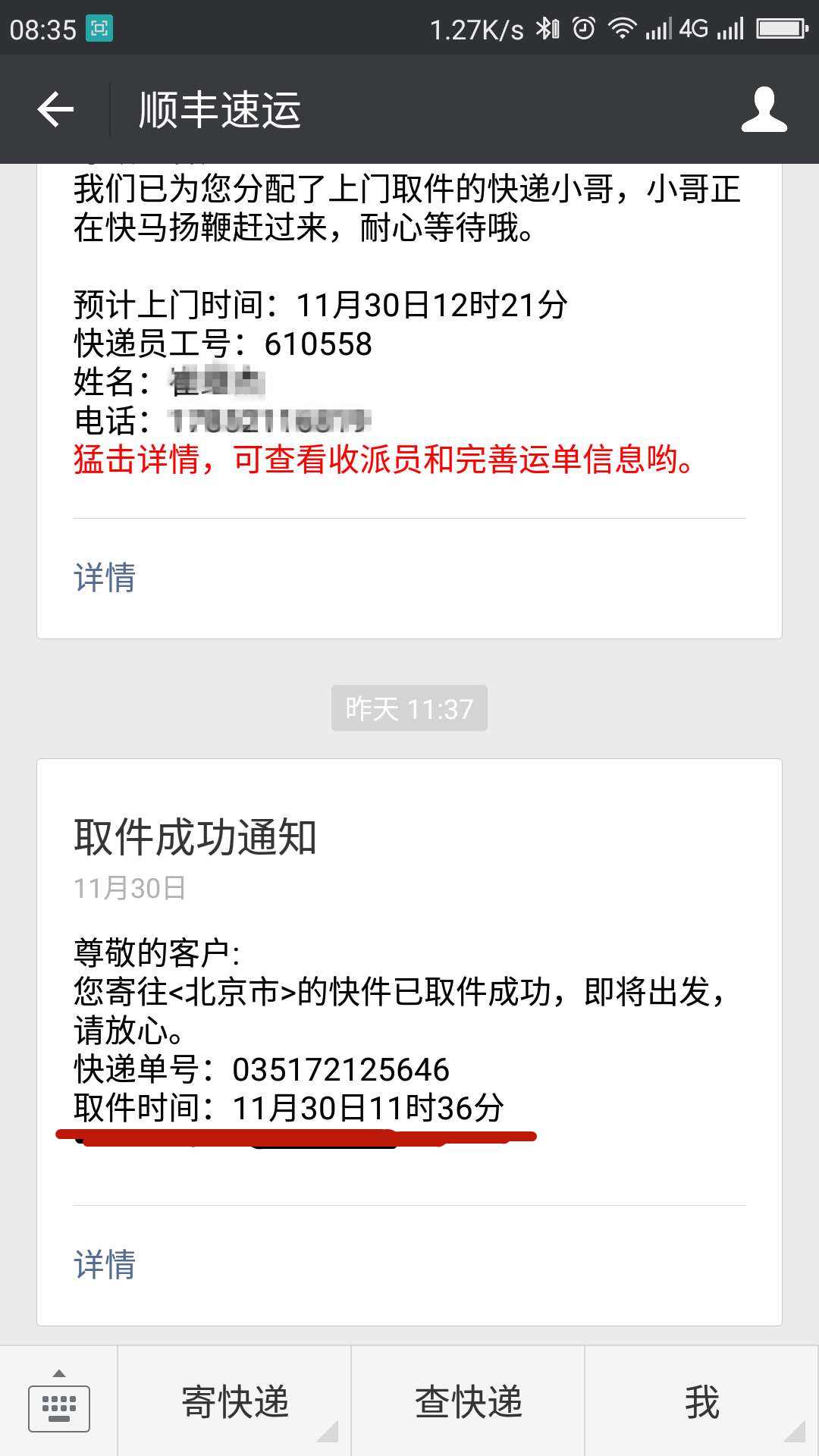Open the 寄快递 menu

point(235,1402)
